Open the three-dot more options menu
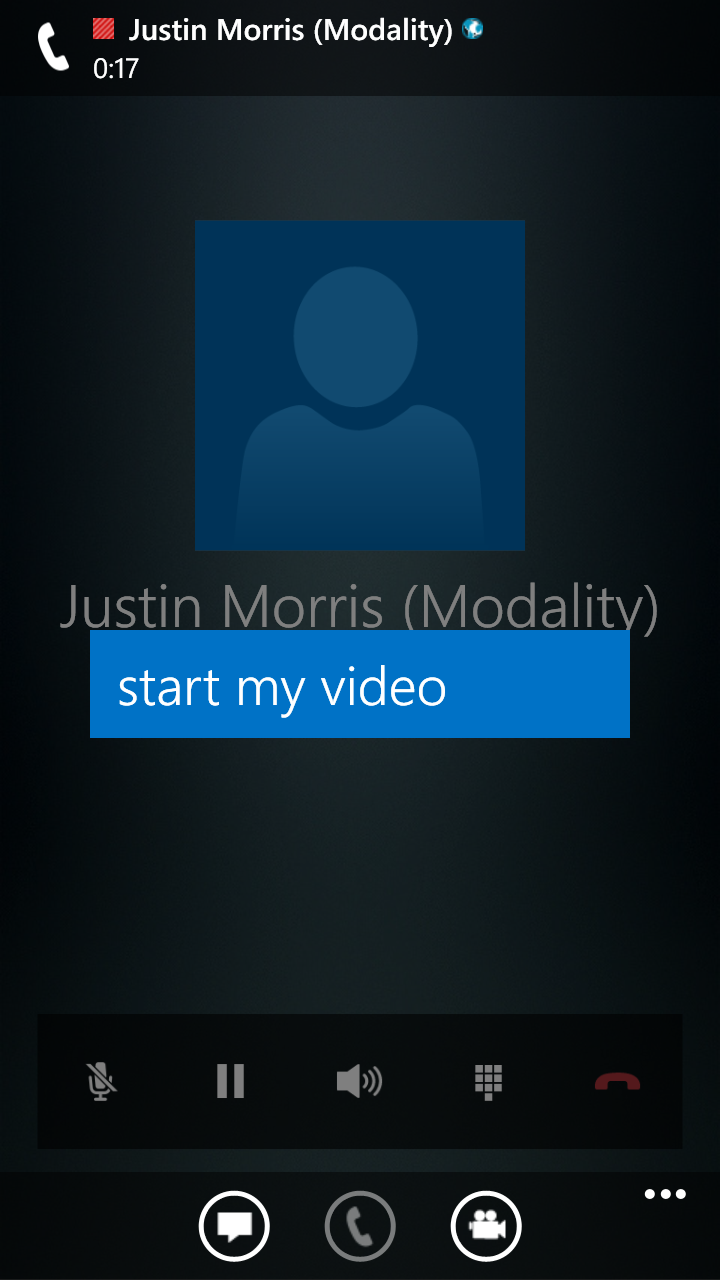The image size is (720, 1280). click(665, 1194)
